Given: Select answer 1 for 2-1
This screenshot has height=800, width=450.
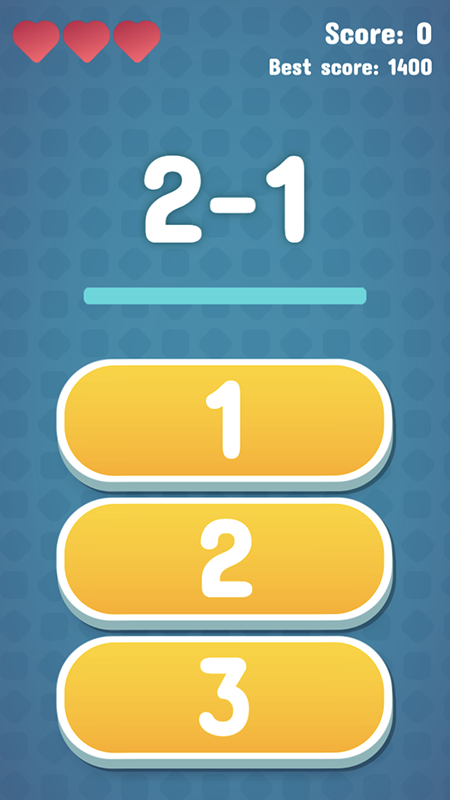Looking at the screenshot, I should [x=224, y=423].
